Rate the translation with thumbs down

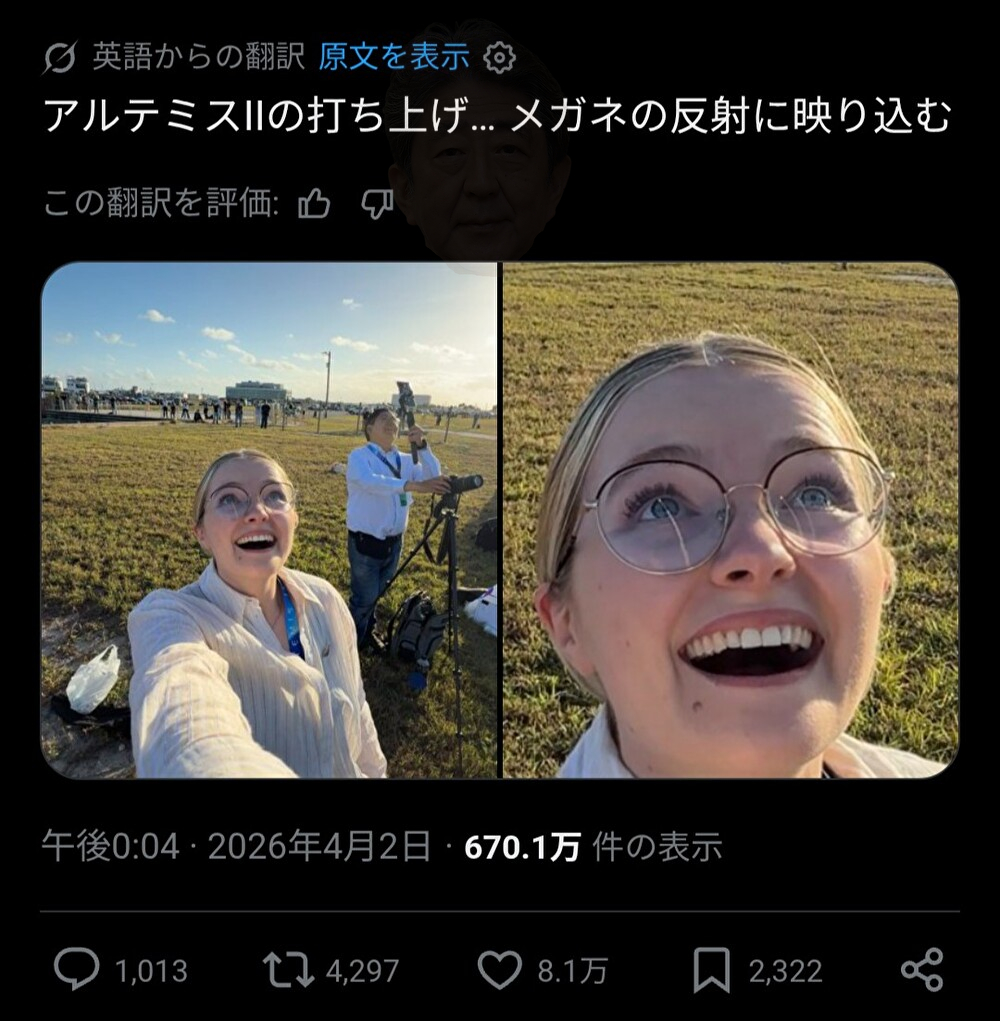tap(376, 205)
